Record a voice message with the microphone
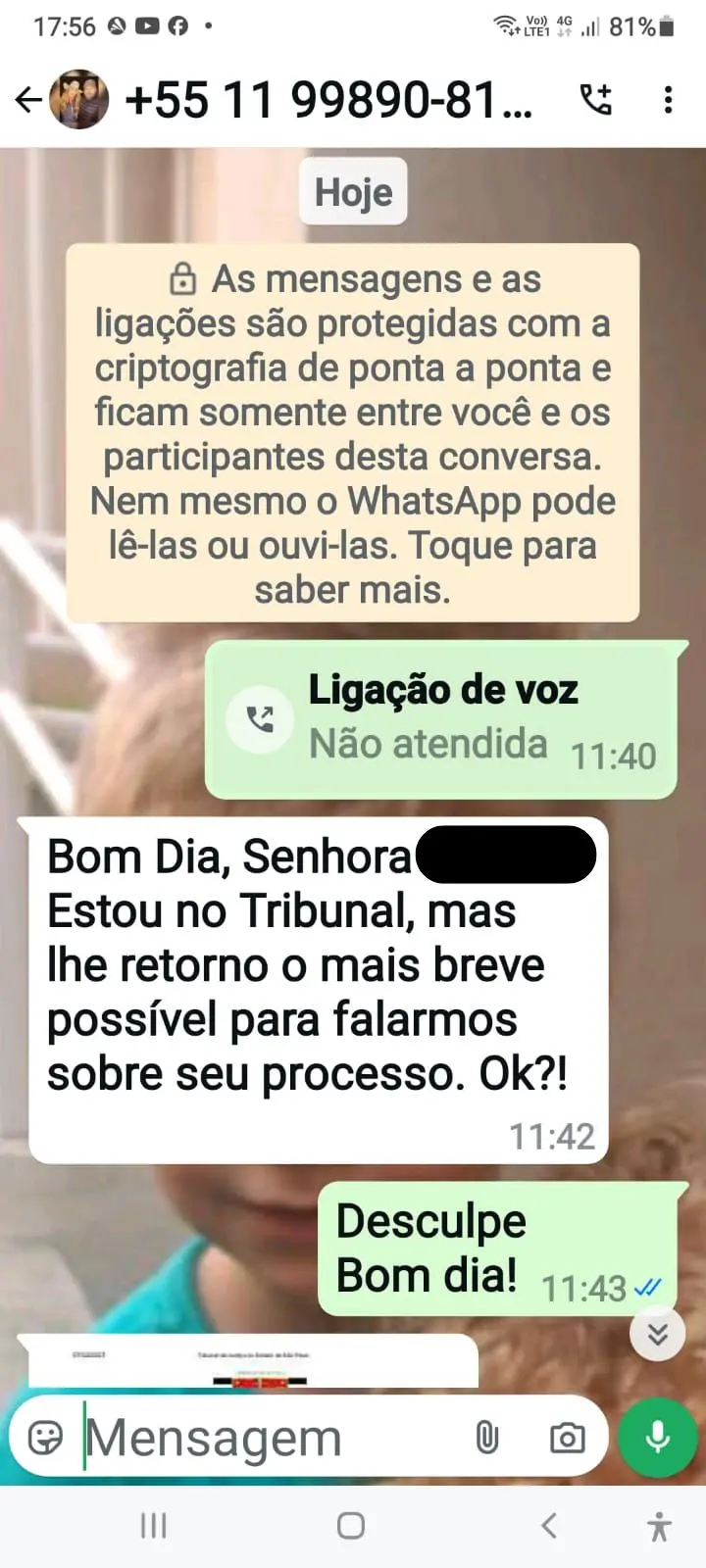This screenshot has width=706, height=1568. (658, 1438)
